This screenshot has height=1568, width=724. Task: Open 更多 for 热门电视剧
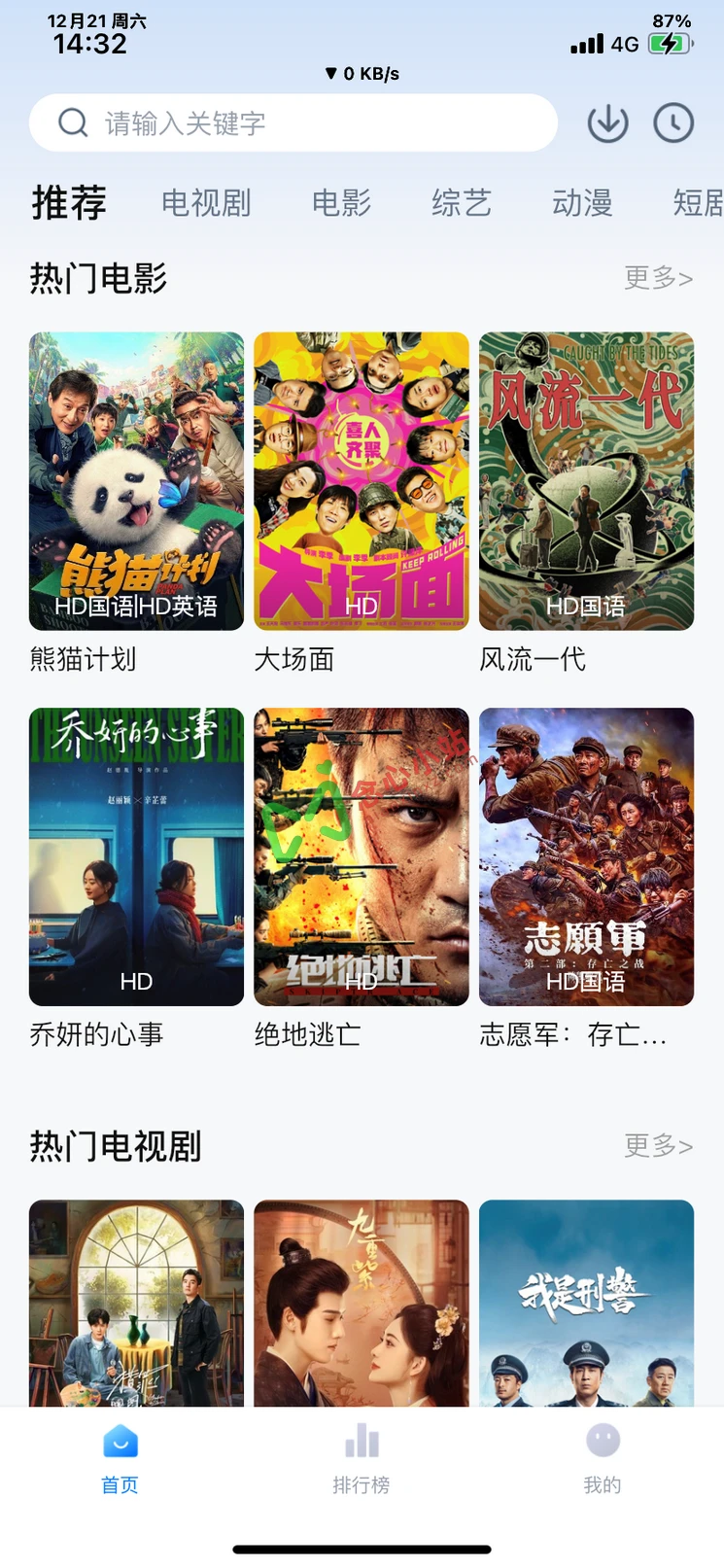coord(658,1146)
